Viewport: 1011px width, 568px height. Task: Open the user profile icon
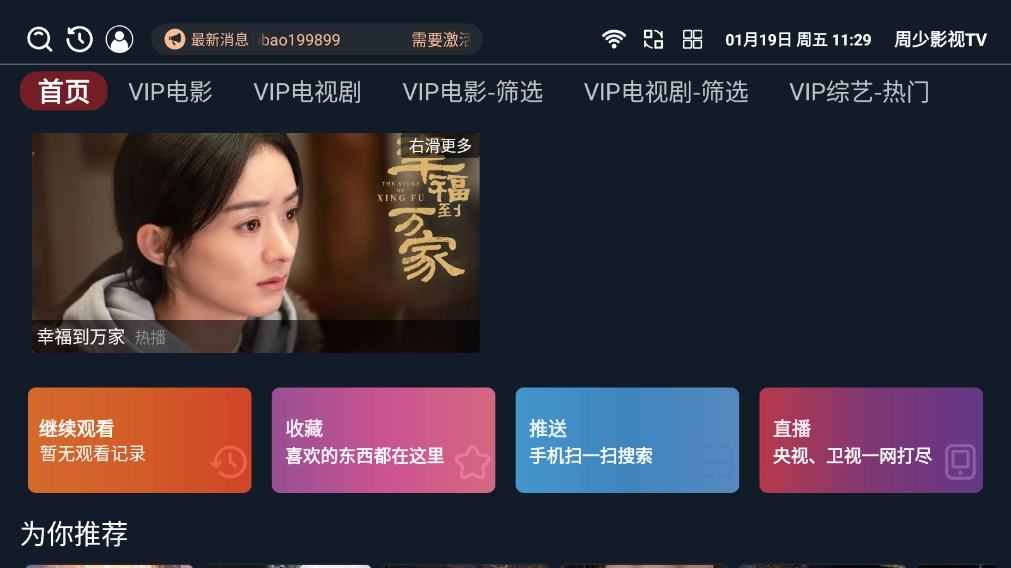coord(119,39)
